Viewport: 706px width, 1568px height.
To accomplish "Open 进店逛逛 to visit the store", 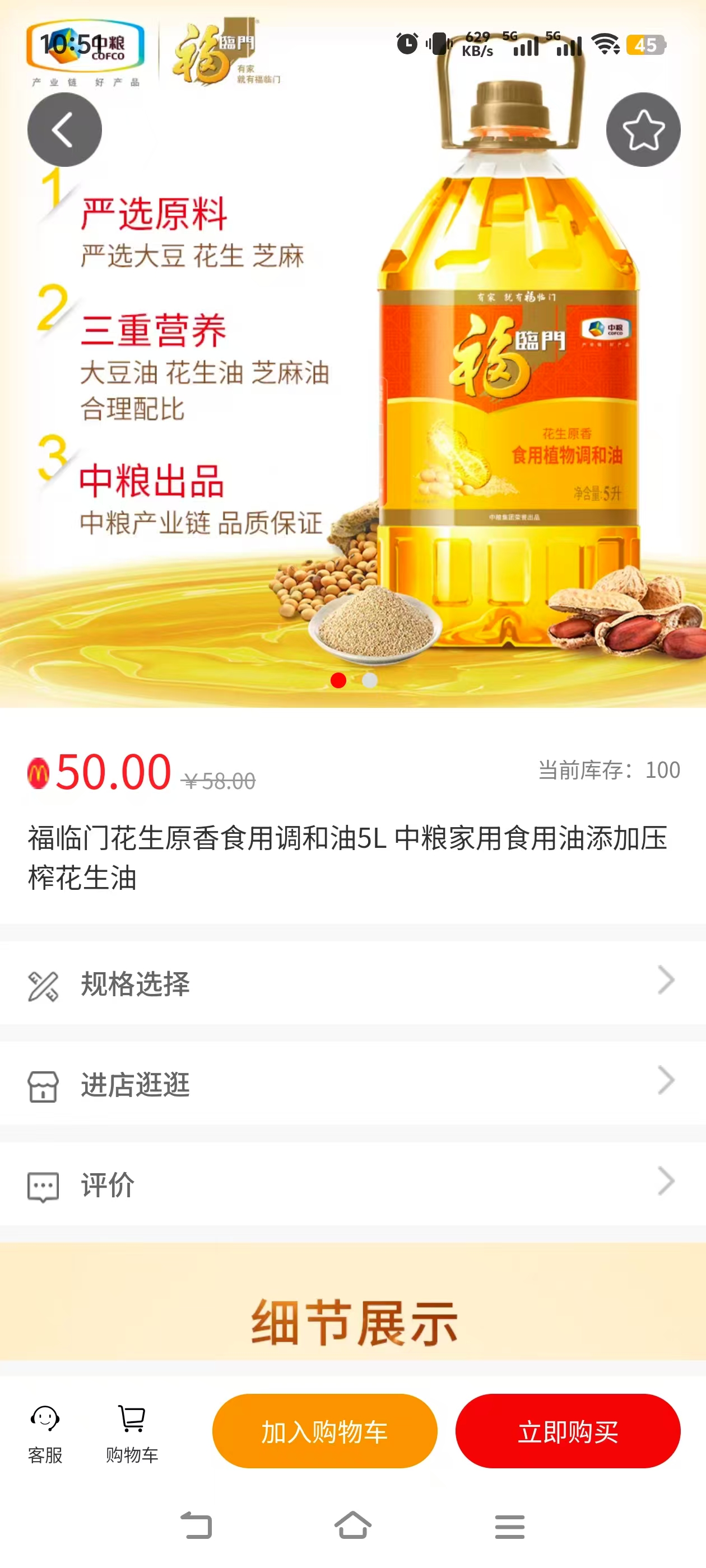I will click(352, 1084).
